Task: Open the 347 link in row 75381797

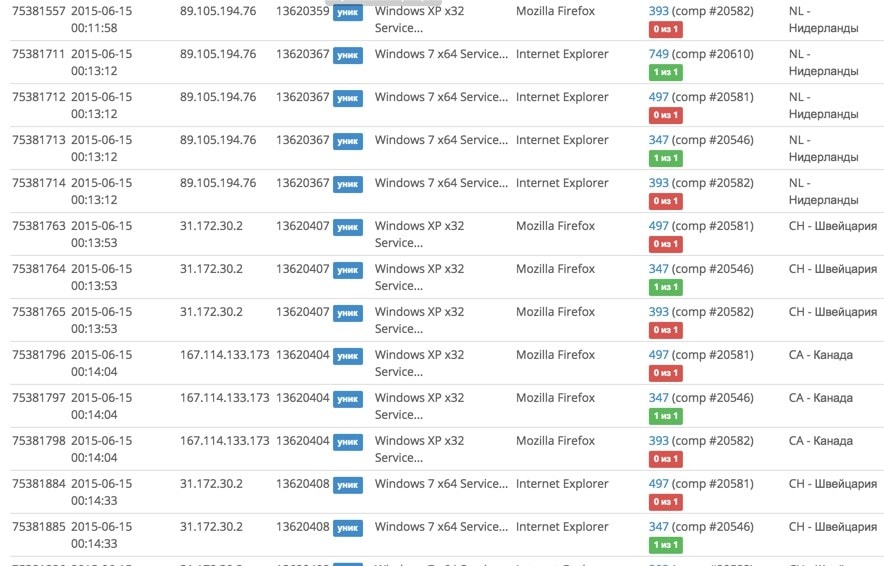Action: [658, 398]
